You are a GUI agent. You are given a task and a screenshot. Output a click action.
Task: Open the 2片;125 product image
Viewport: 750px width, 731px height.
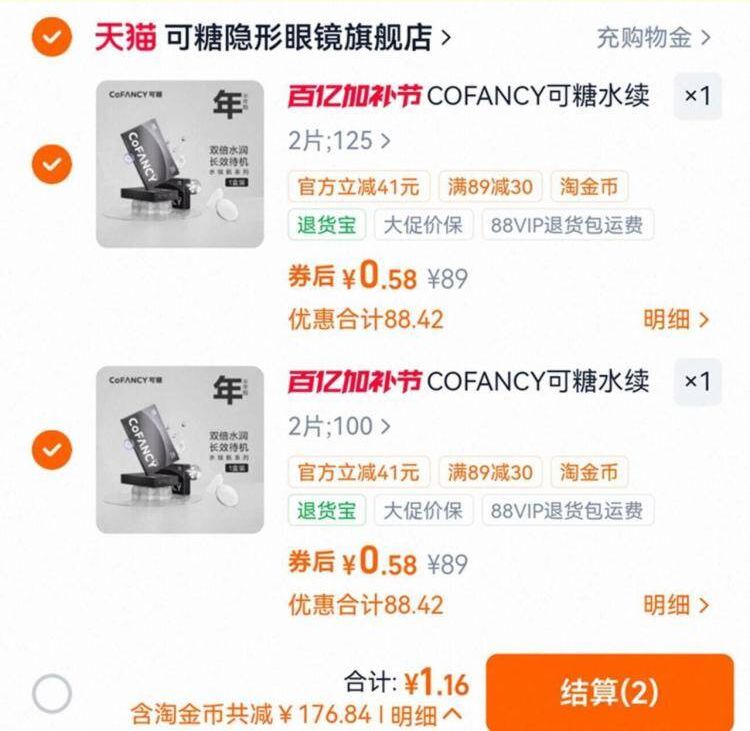pyautogui.click(x=180, y=163)
